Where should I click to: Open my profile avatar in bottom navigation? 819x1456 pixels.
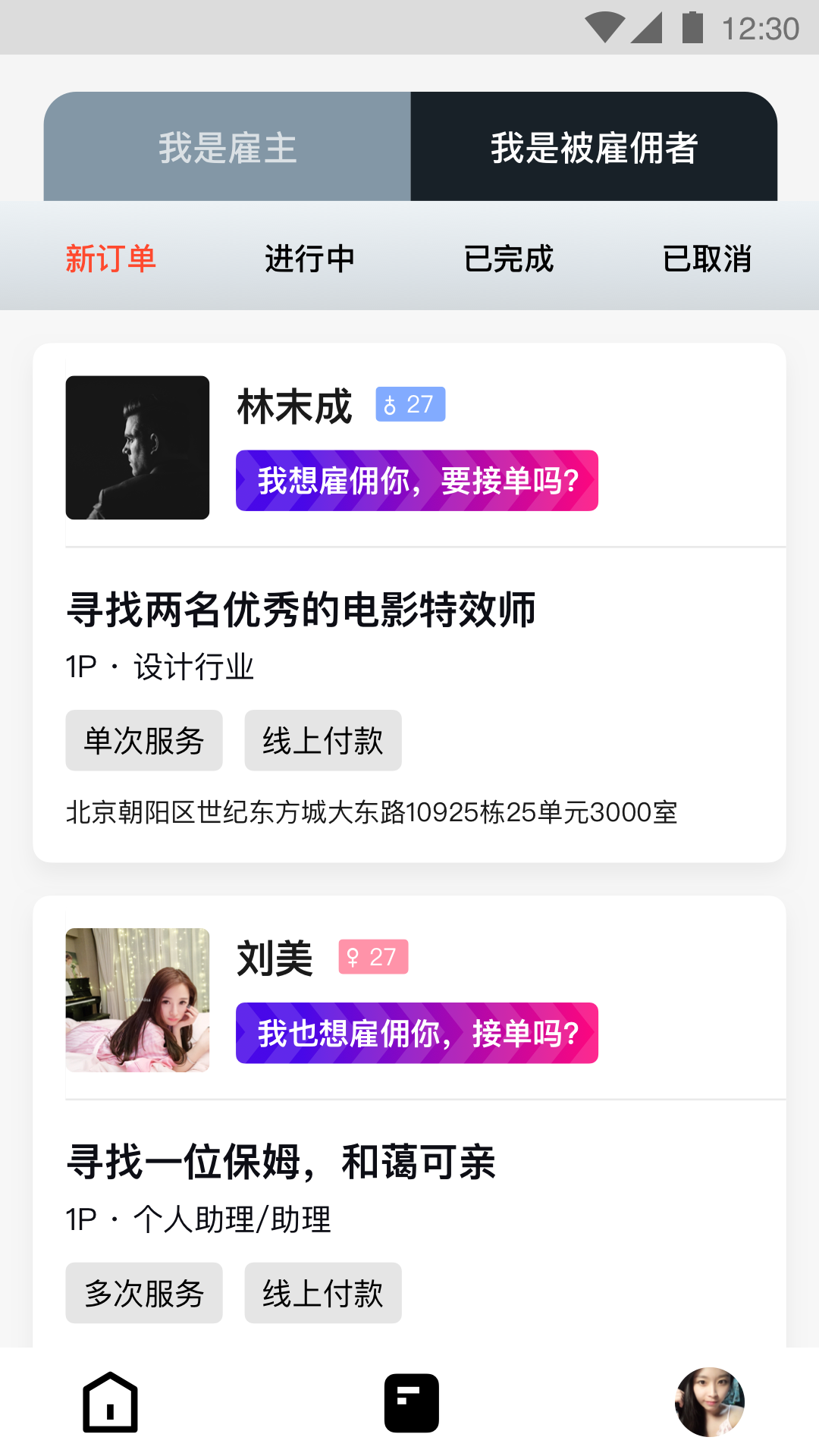tap(710, 1403)
